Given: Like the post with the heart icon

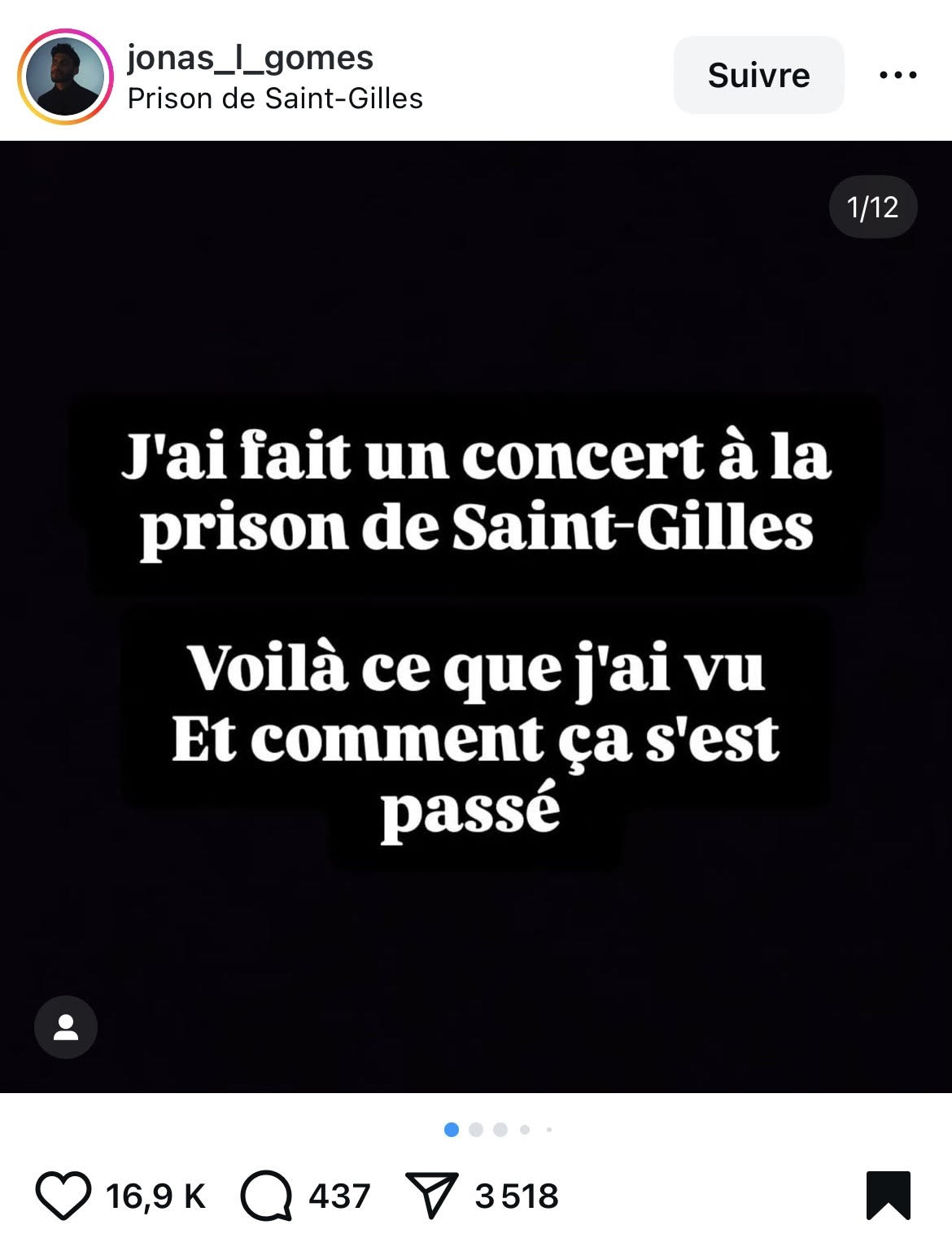Looking at the screenshot, I should (63, 1195).
